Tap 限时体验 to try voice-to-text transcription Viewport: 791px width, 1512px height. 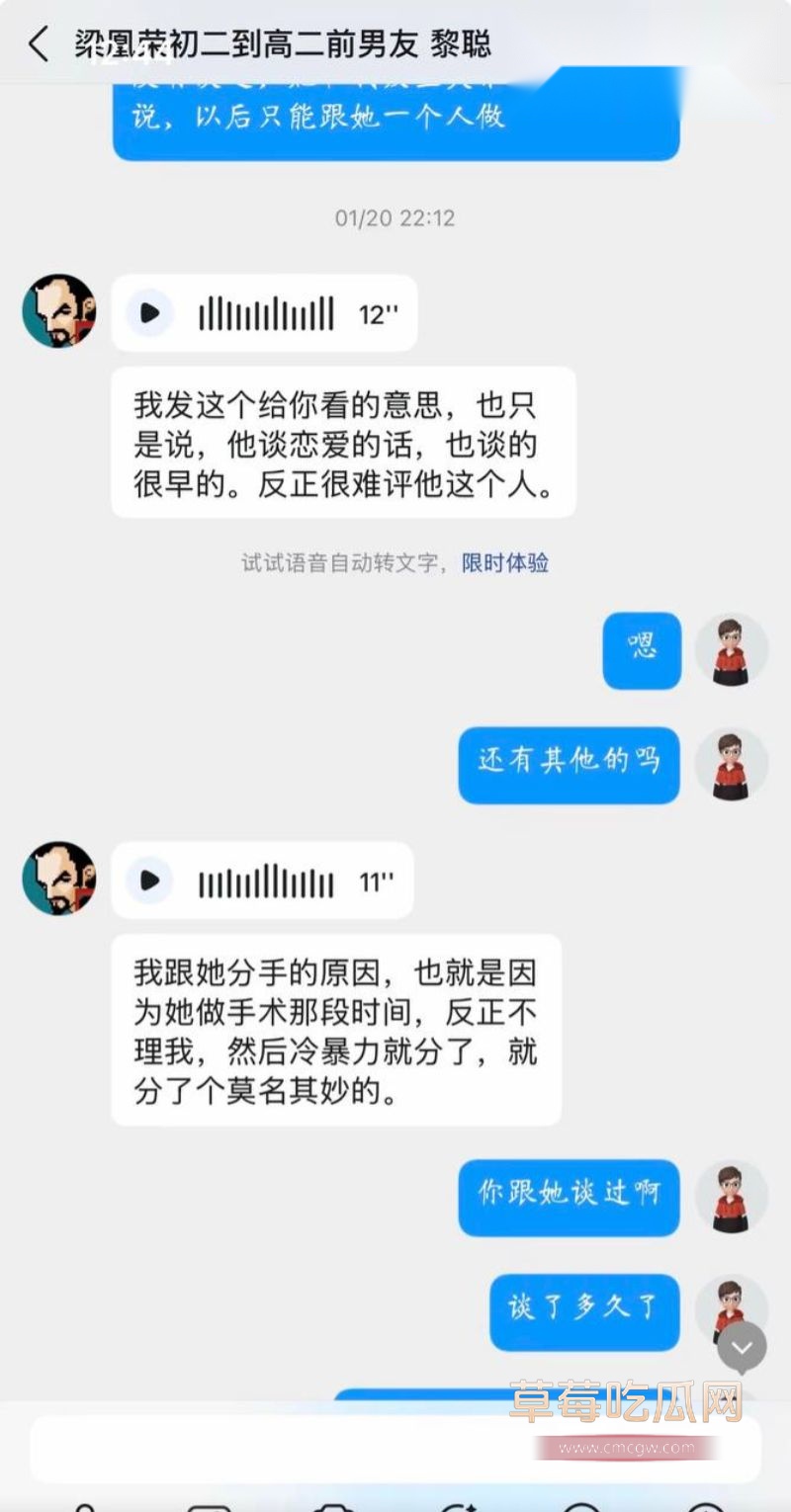(503, 563)
